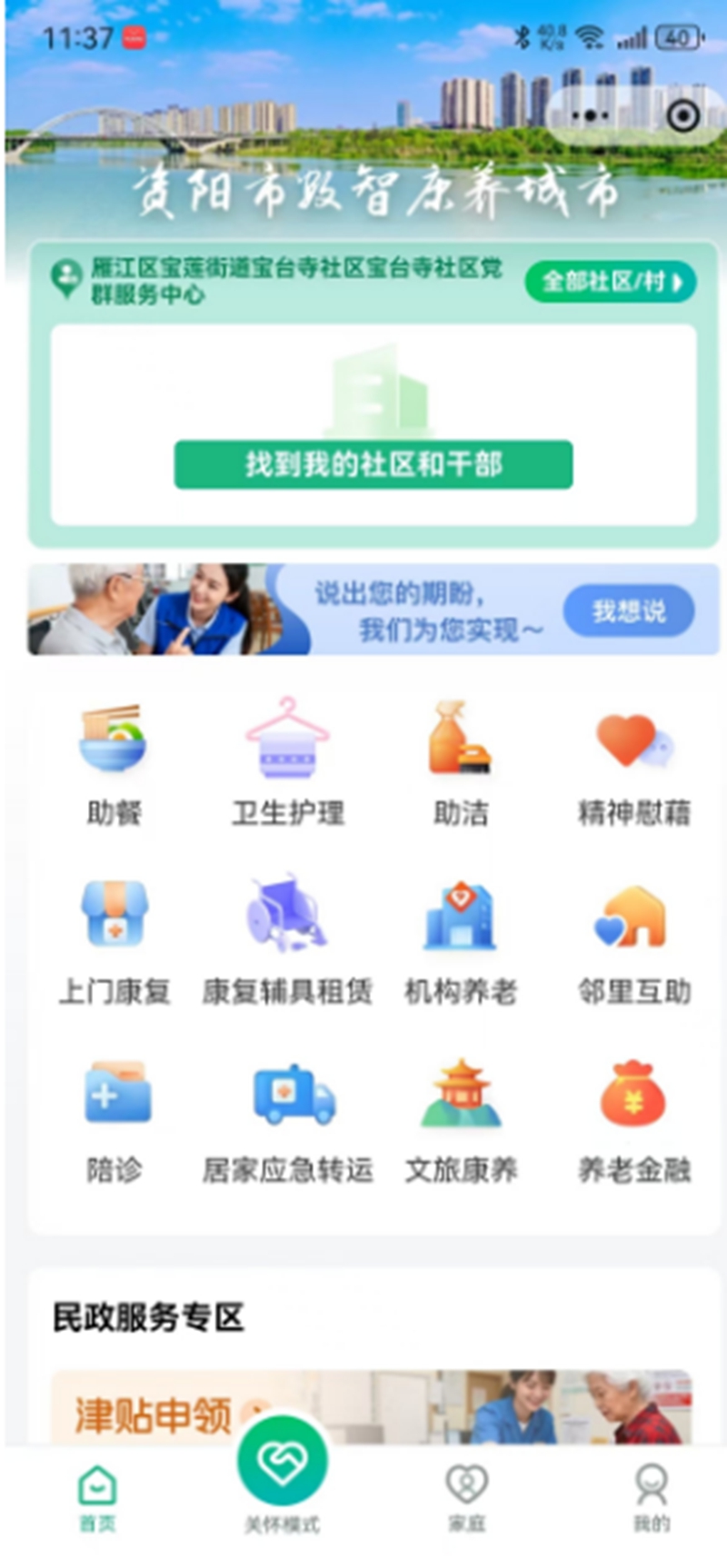727x1568 pixels.
Task: Open 全部社区/村 list
Action: tap(611, 282)
